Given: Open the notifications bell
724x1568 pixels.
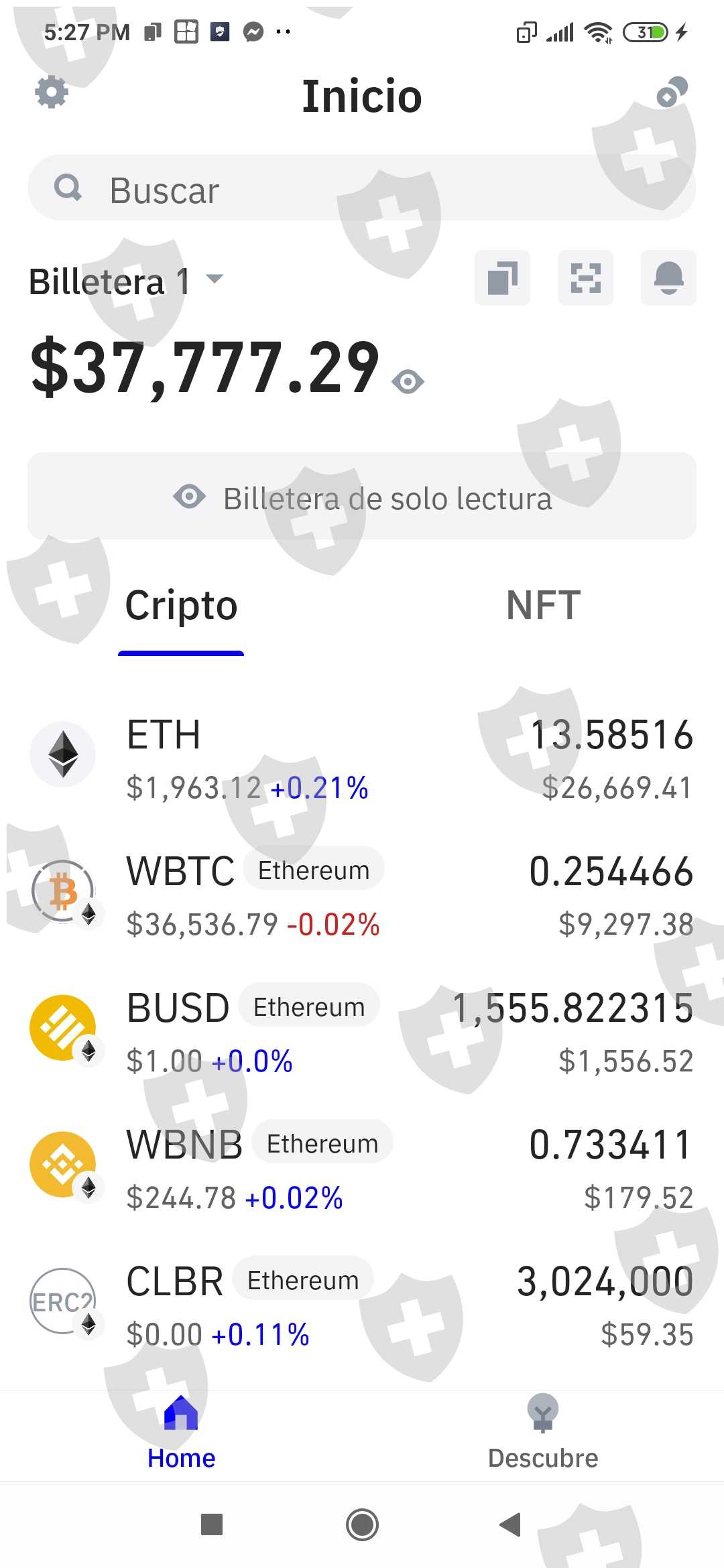Looking at the screenshot, I should click(x=668, y=278).
